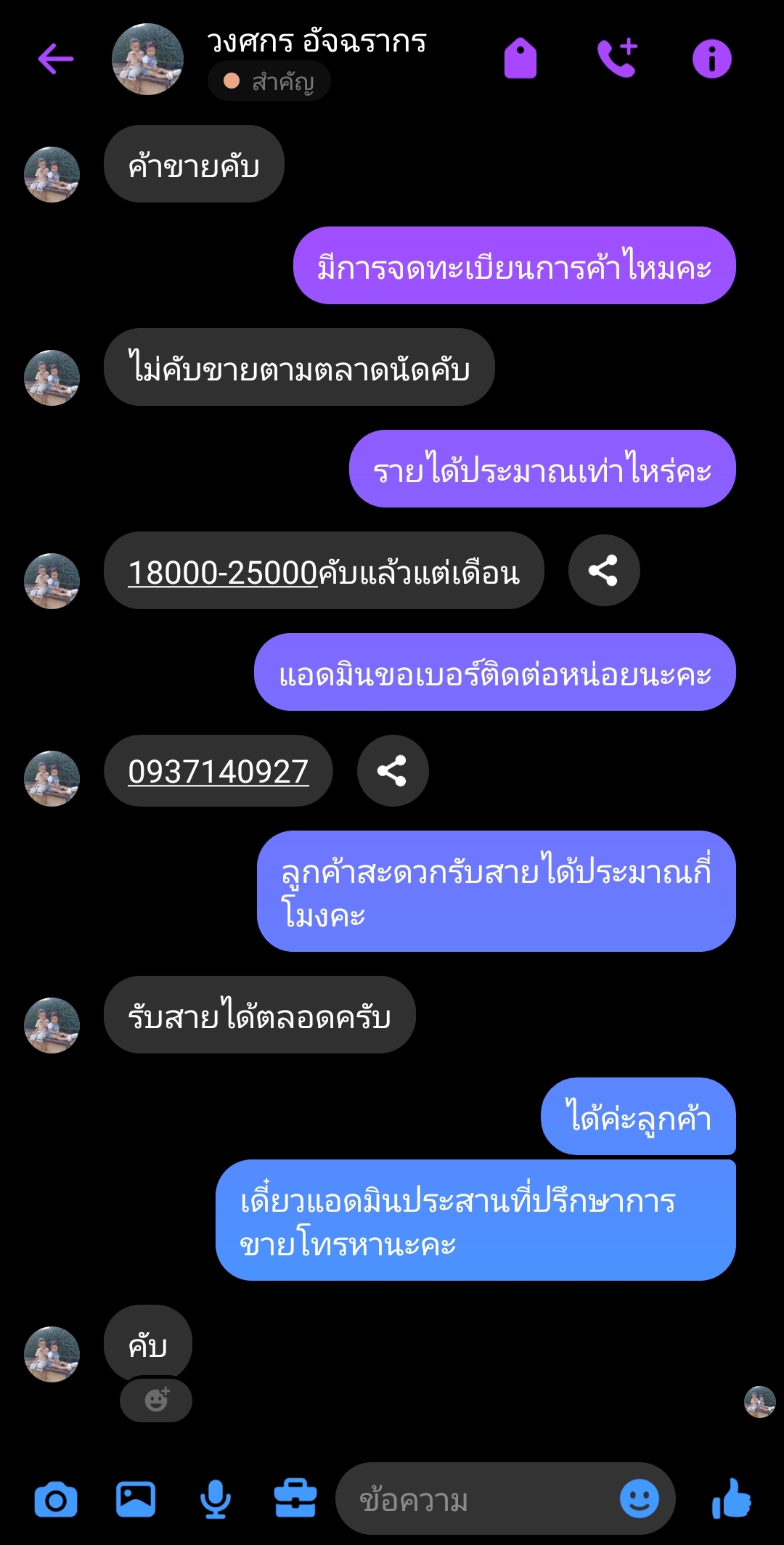Share the 18000-25000 income message
This screenshot has width=784, height=1545.
(603, 571)
